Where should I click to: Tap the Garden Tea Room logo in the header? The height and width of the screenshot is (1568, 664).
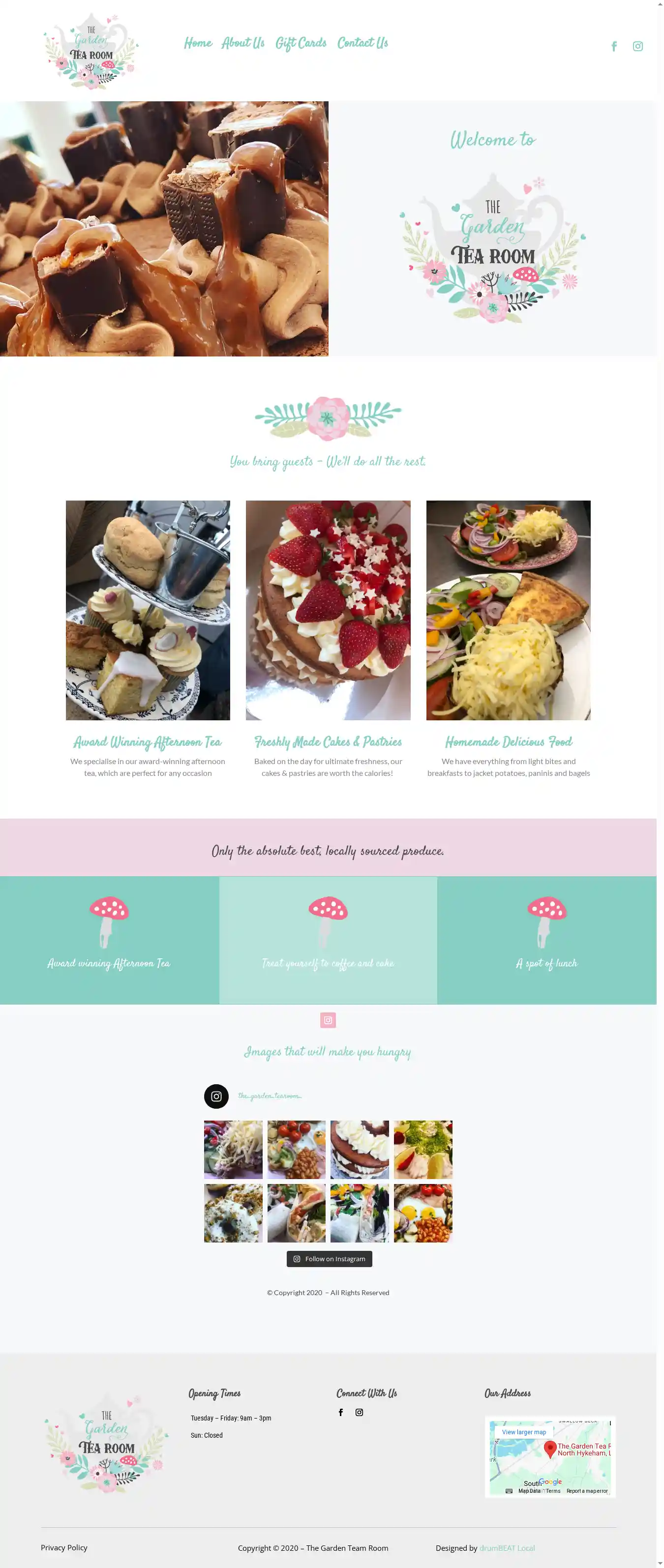click(x=91, y=51)
